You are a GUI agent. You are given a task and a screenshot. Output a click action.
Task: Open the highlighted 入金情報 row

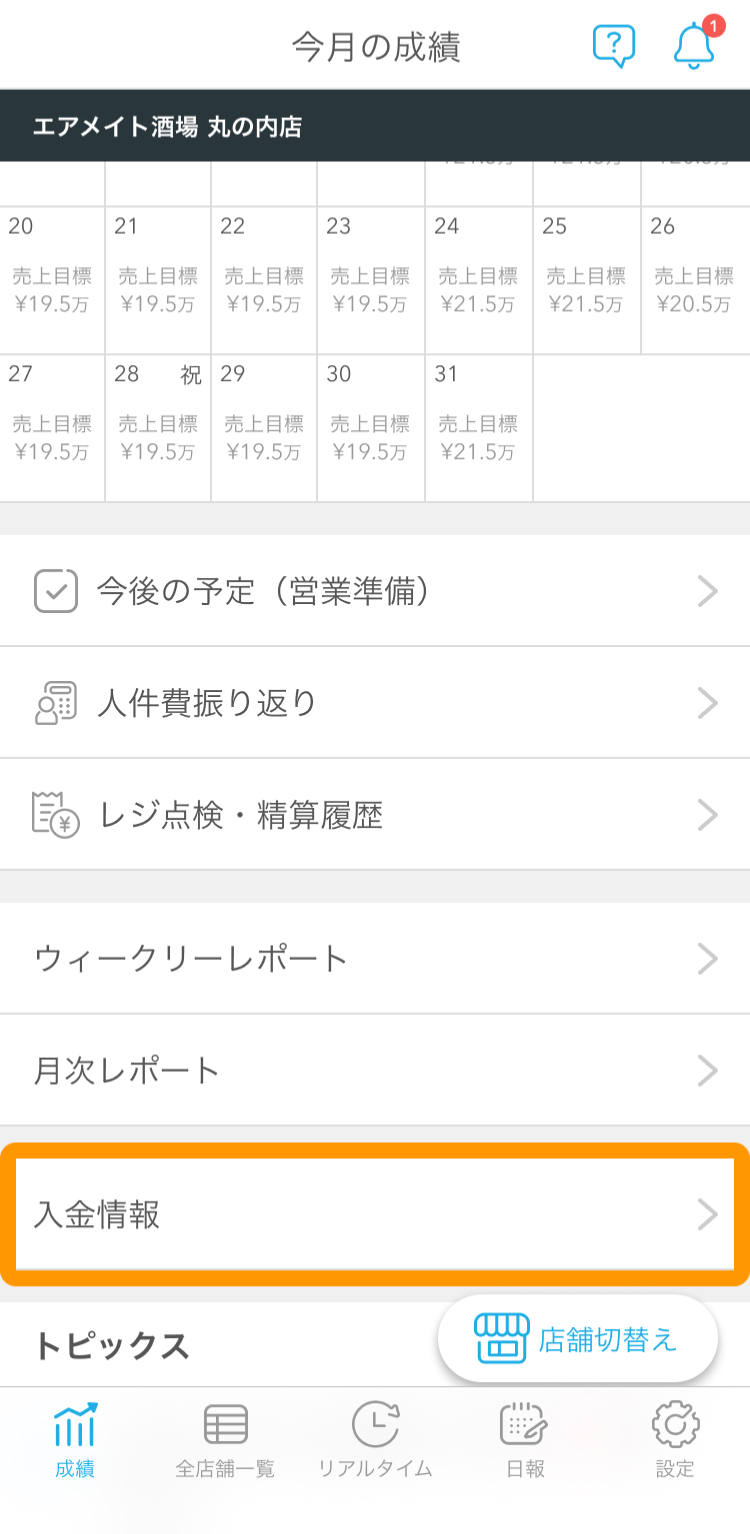click(x=375, y=1215)
